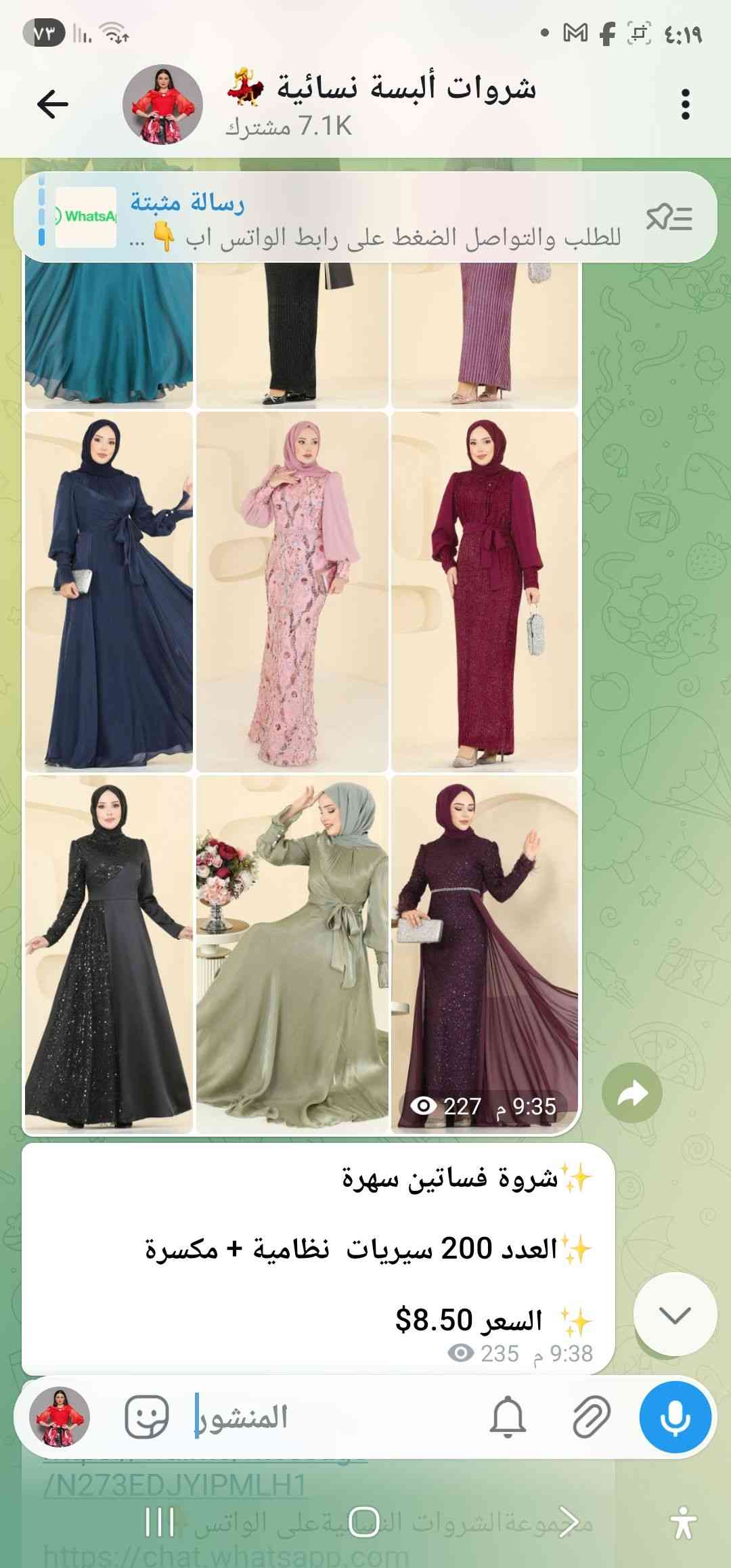Screen dimensions: 731x1568
Task: Open the pink floral dress photo
Action: point(292,591)
